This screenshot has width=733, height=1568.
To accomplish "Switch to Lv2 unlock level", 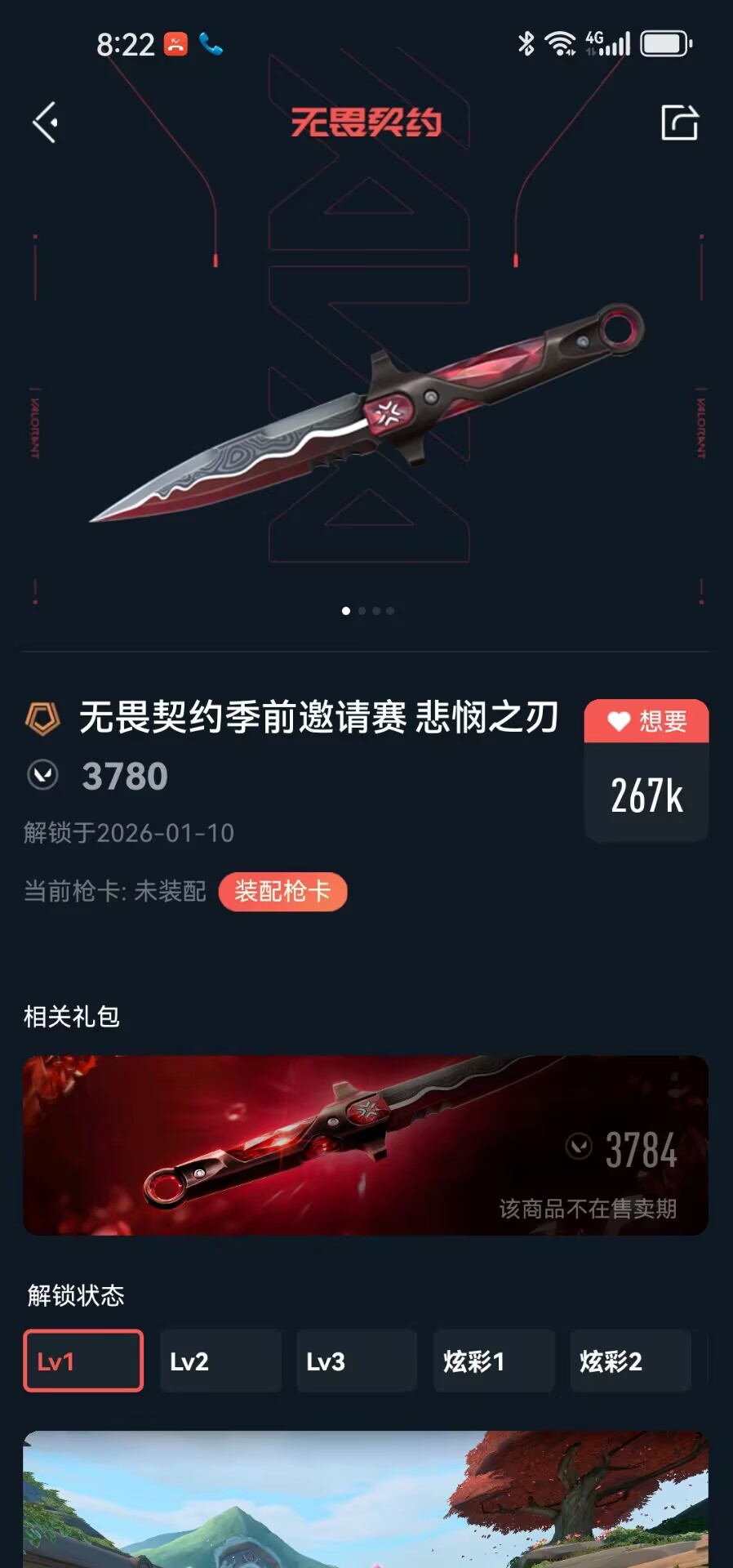I will tap(220, 1361).
